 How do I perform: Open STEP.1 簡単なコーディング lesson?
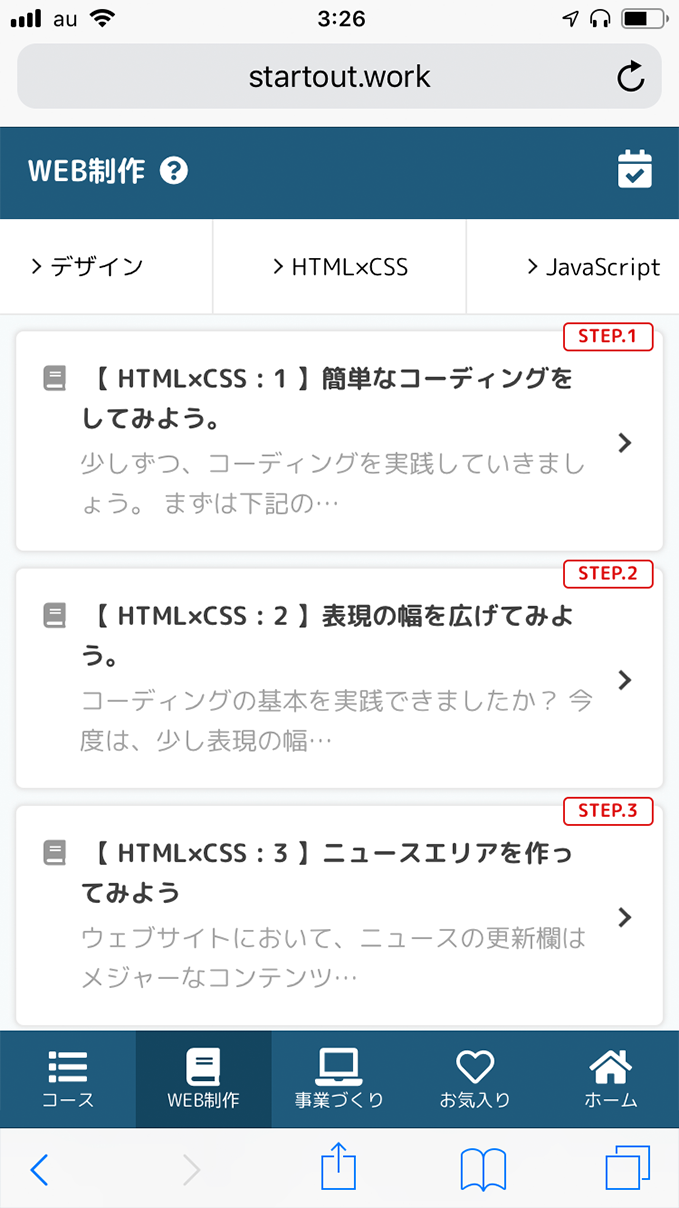click(x=339, y=441)
